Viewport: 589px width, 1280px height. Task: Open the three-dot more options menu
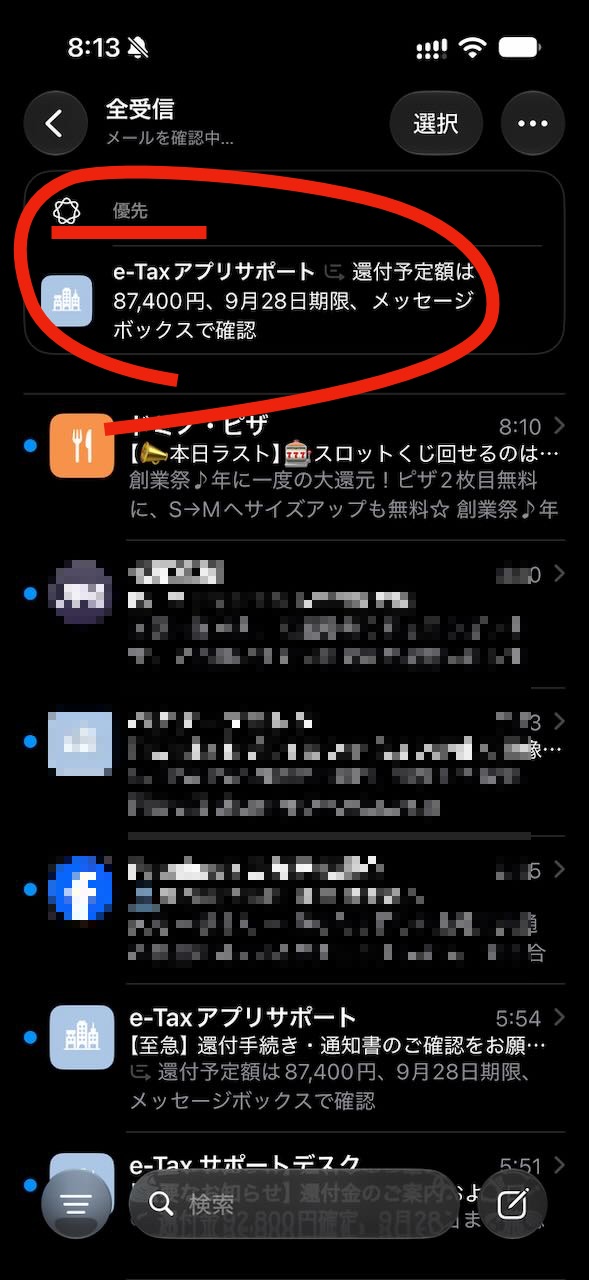click(533, 124)
